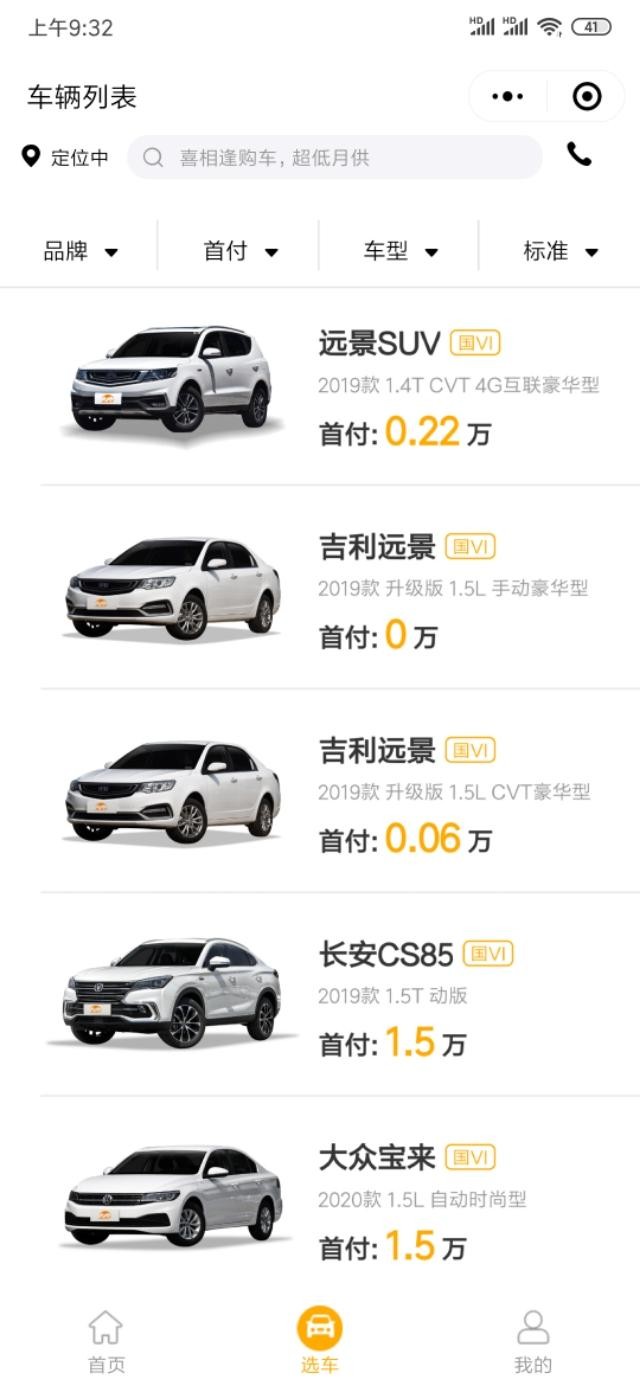Image resolution: width=640 pixels, height=1386 pixels.
Task: Expand the 品牌 filter dropdown
Action: (x=80, y=251)
